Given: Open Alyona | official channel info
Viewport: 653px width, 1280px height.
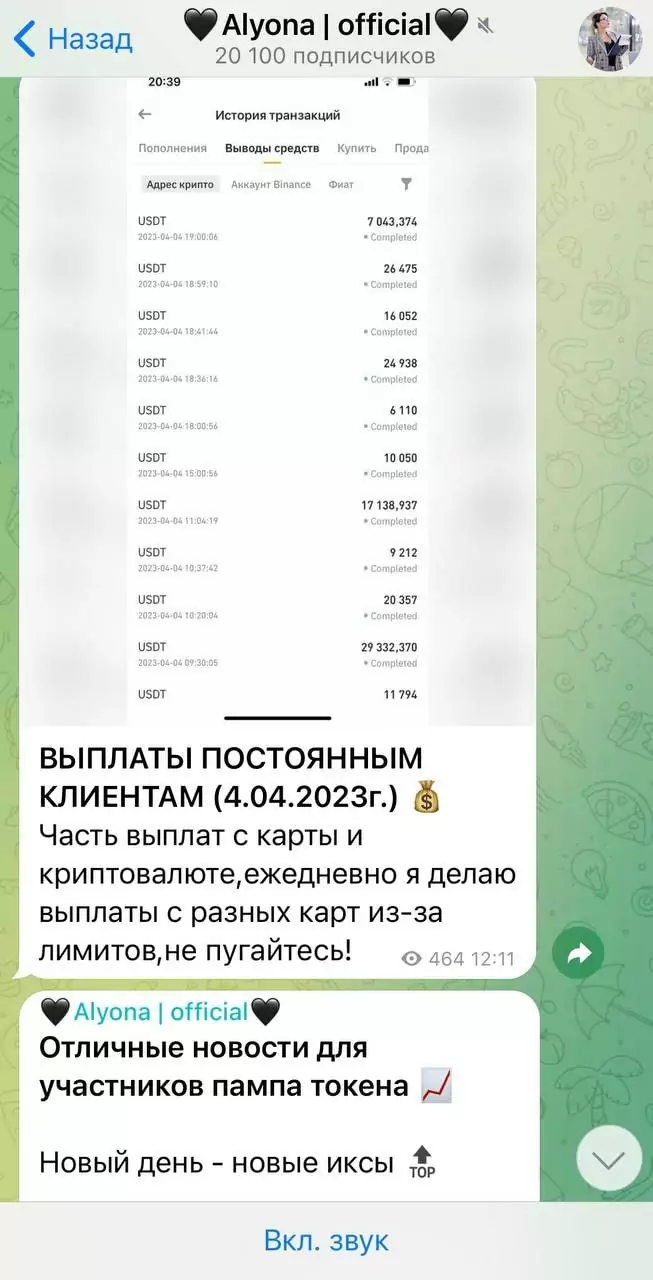Looking at the screenshot, I should [326, 36].
